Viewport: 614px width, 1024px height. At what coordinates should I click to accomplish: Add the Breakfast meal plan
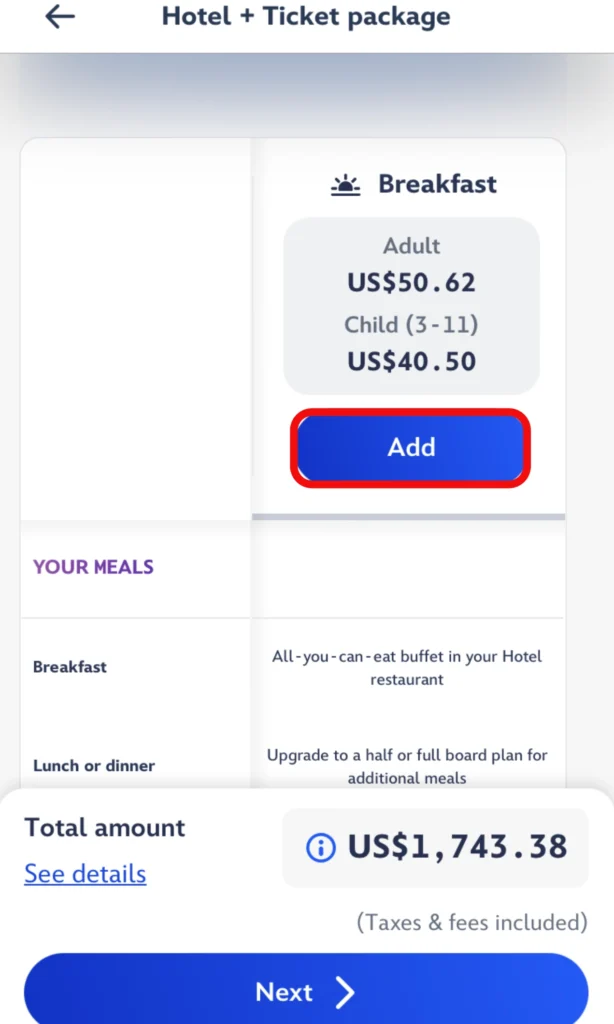click(411, 447)
